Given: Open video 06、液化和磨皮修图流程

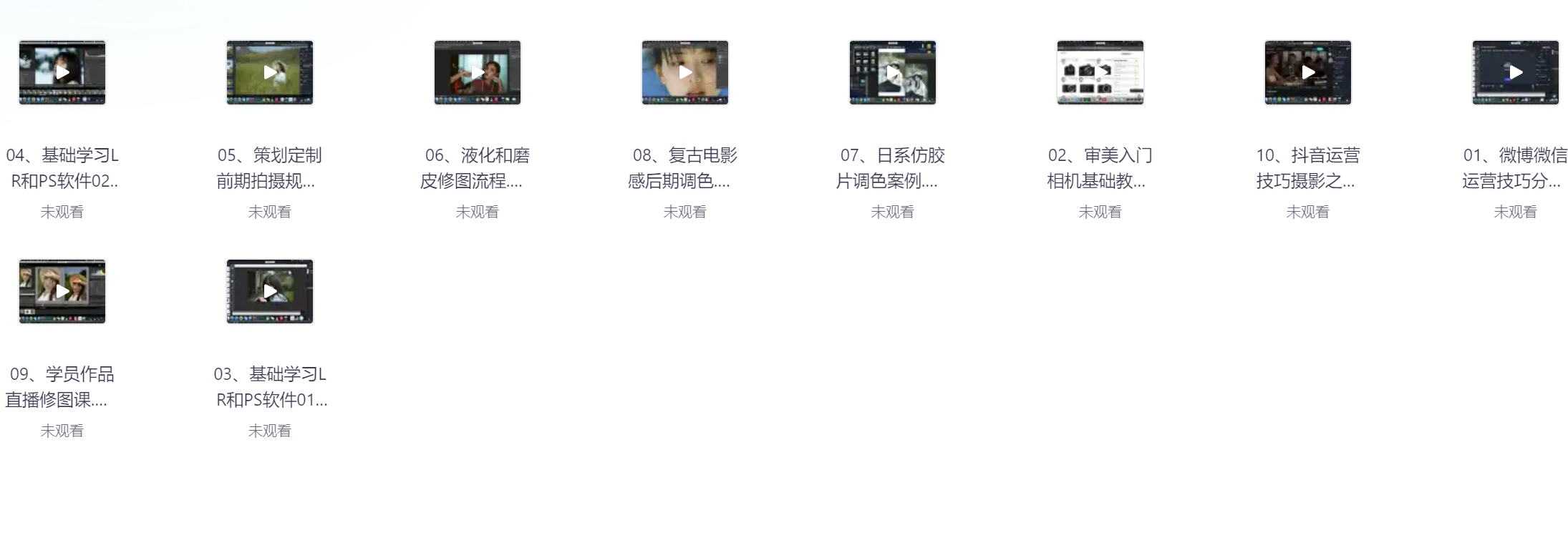Looking at the screenshot, I should [478, 72].
